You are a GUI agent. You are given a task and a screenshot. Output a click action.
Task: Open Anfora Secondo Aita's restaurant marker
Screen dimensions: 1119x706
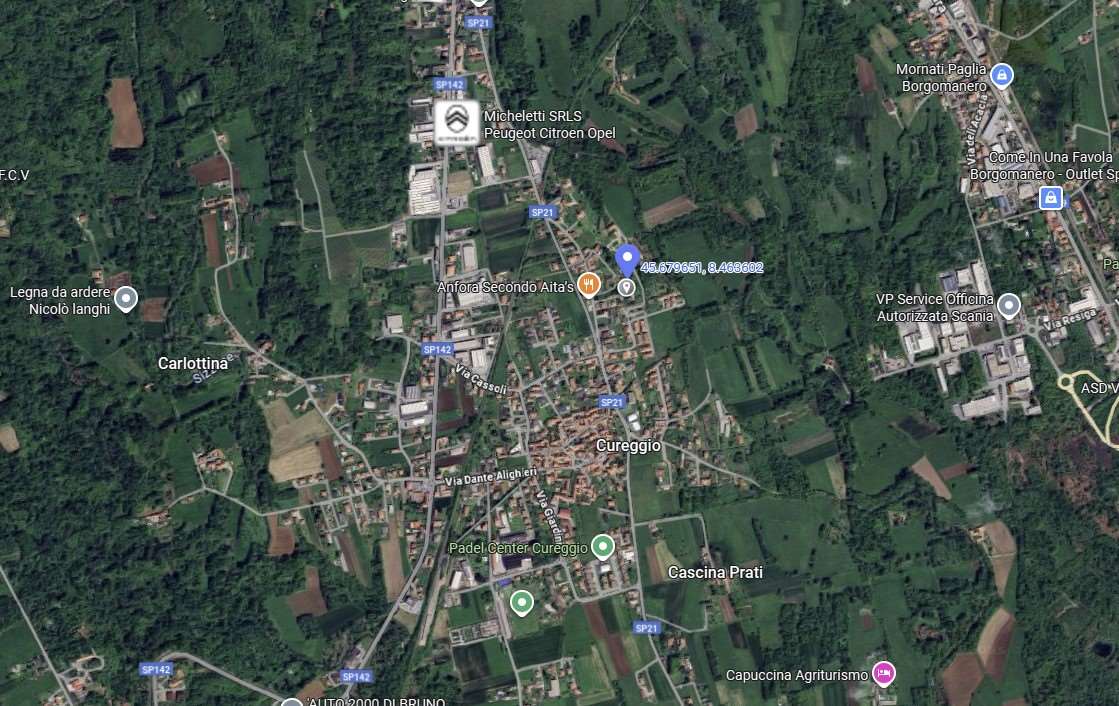pyautogui.click(x=589, y=285)
